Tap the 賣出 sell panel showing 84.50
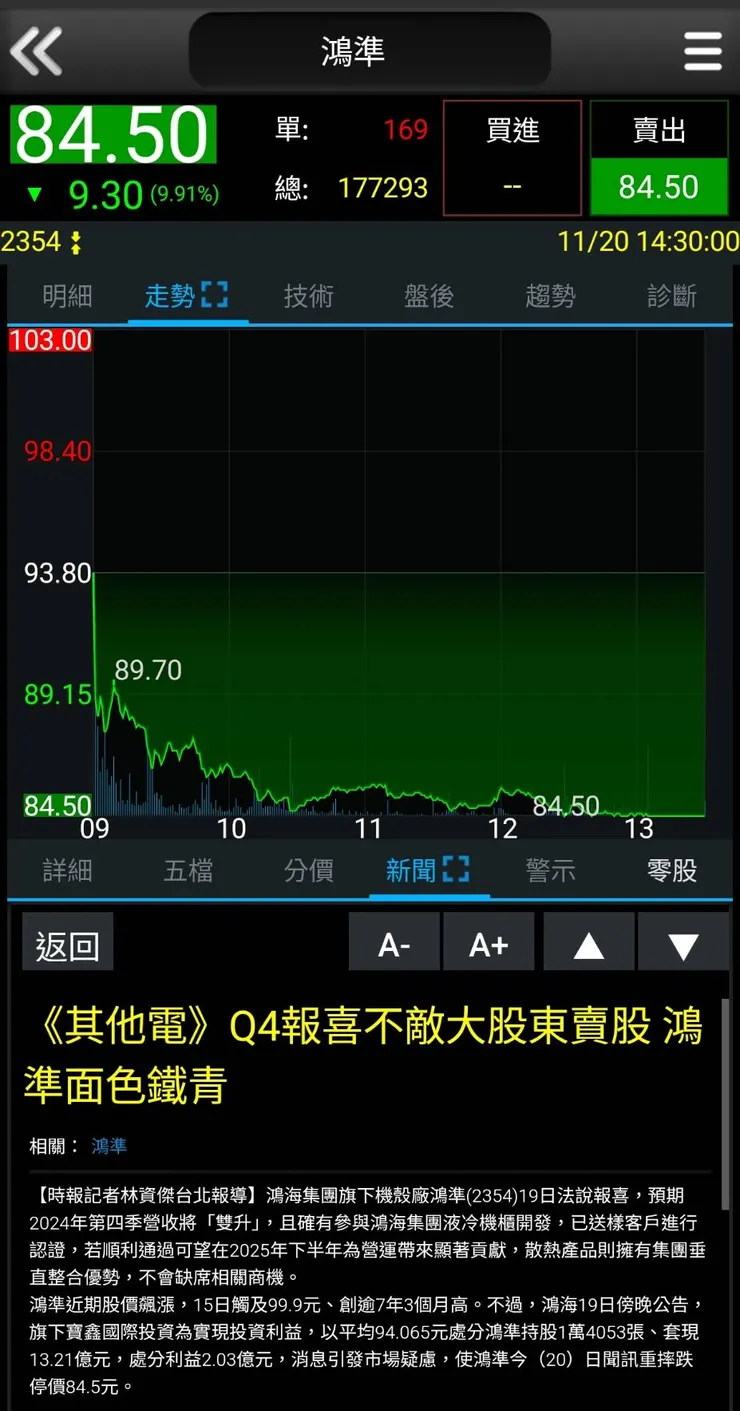Image resolution: width=740 pixels, height=1411 pixels. [x=659, y=158]
